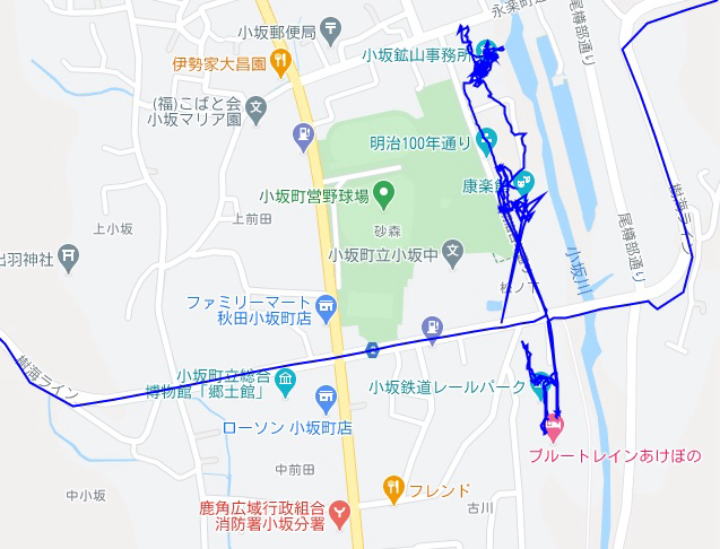Select the 明治100年通り pin
The width and height of the screenshot is (720, 549).
point(487,142)
